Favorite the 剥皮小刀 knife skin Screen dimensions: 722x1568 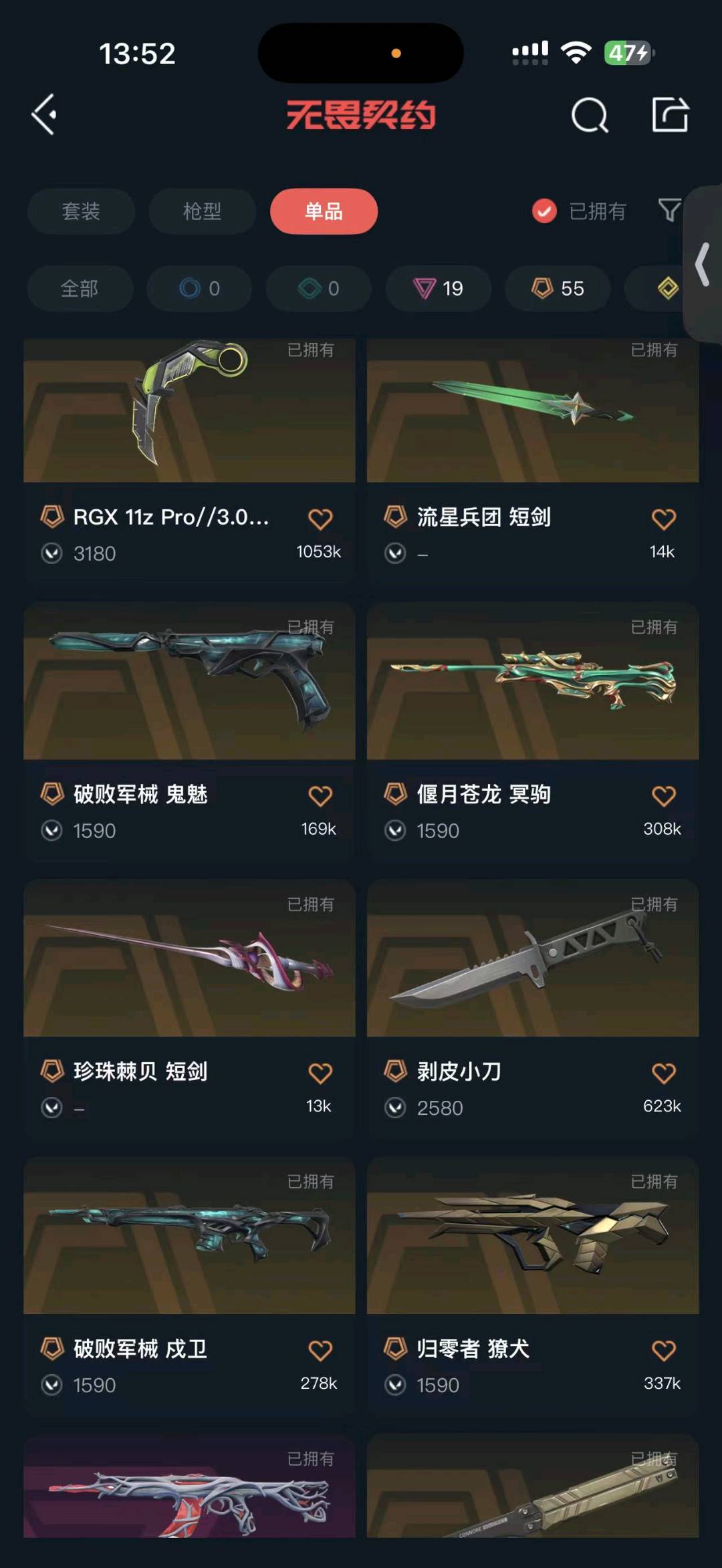(663, 1073)
